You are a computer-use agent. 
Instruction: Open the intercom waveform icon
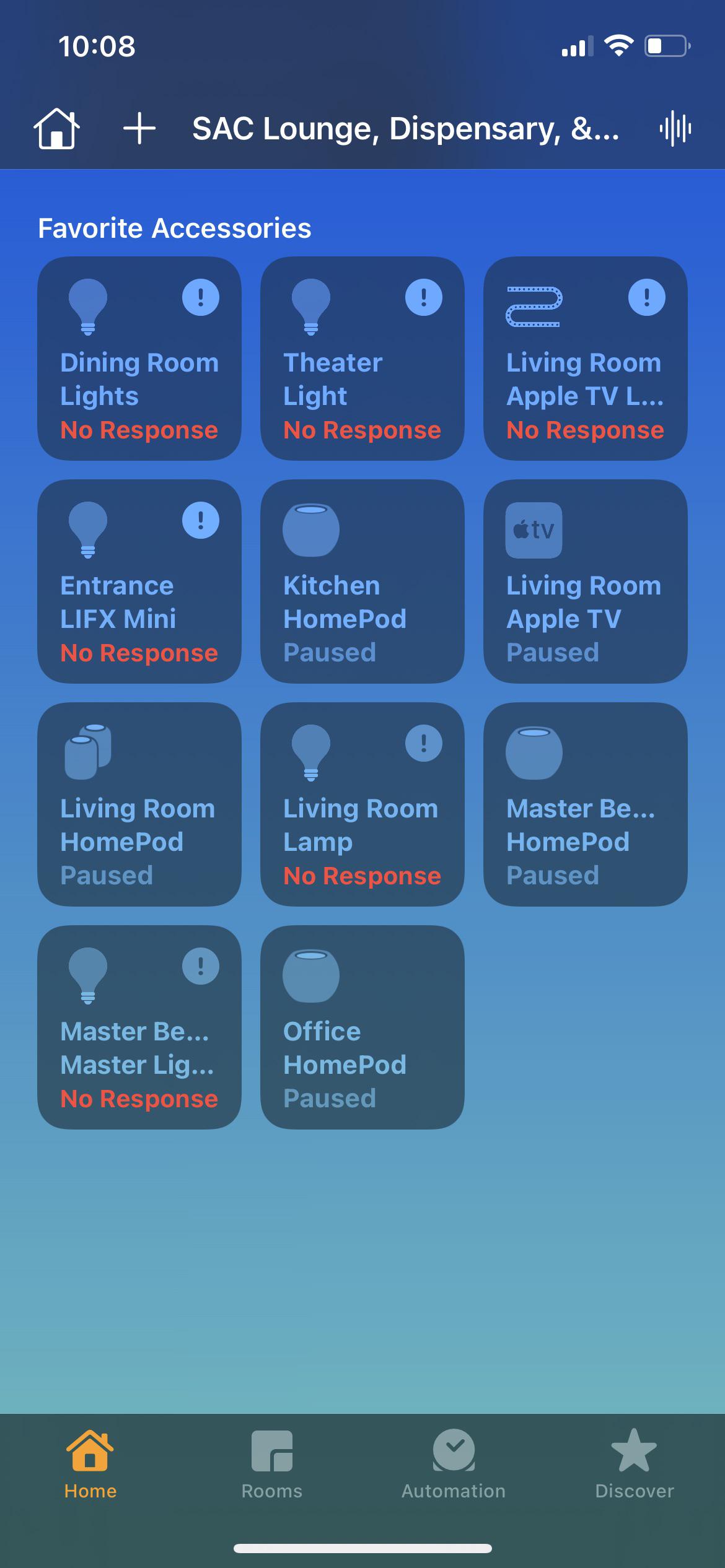coord(675,129)
